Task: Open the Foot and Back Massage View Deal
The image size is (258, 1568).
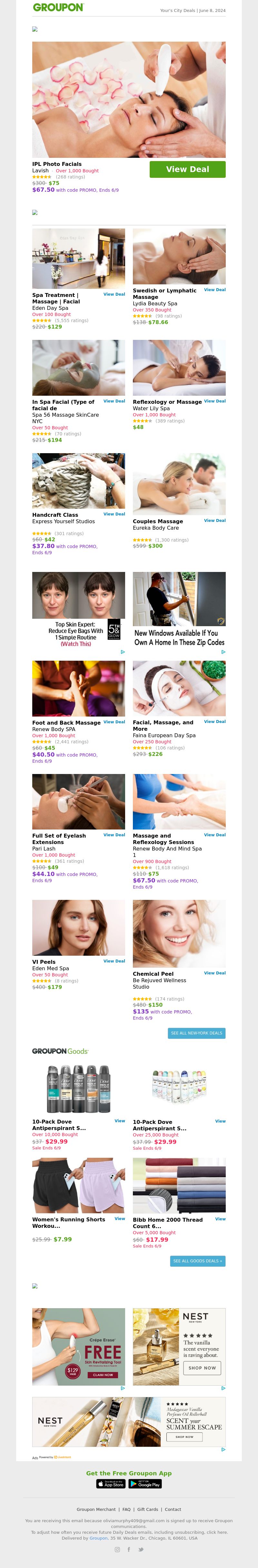Action: pos(114,721)
